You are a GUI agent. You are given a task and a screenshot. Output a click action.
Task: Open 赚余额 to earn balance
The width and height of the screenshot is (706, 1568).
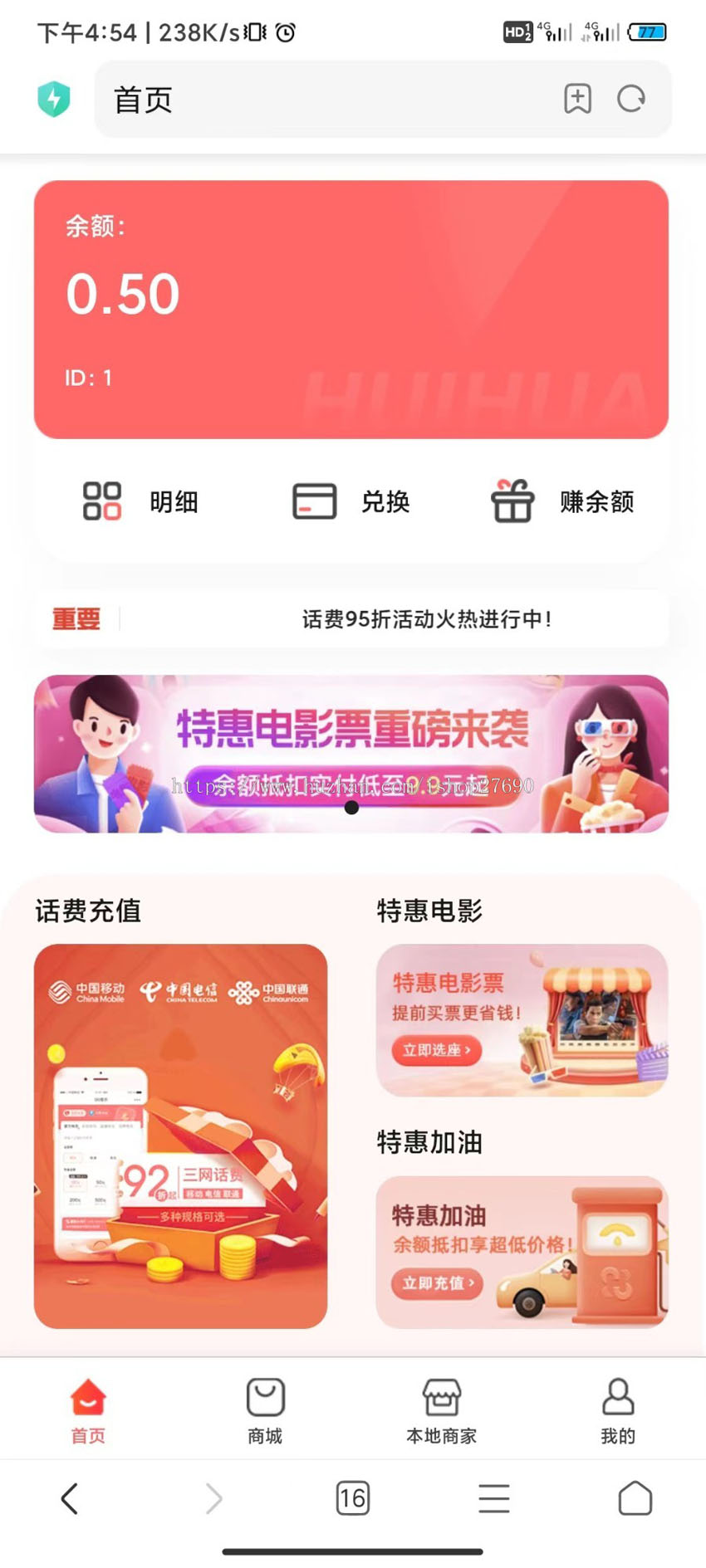(562, 501)
